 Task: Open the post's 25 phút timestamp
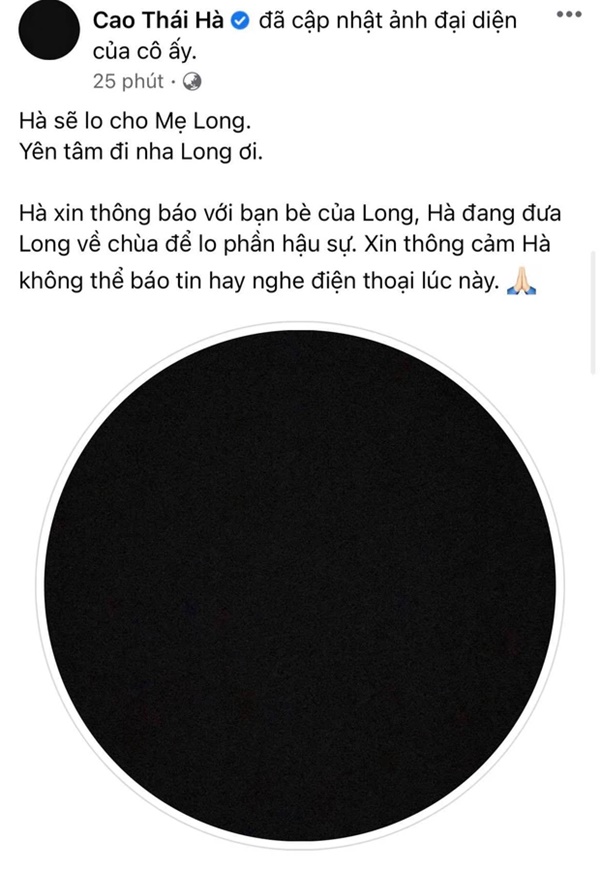[x=118, y=79]
